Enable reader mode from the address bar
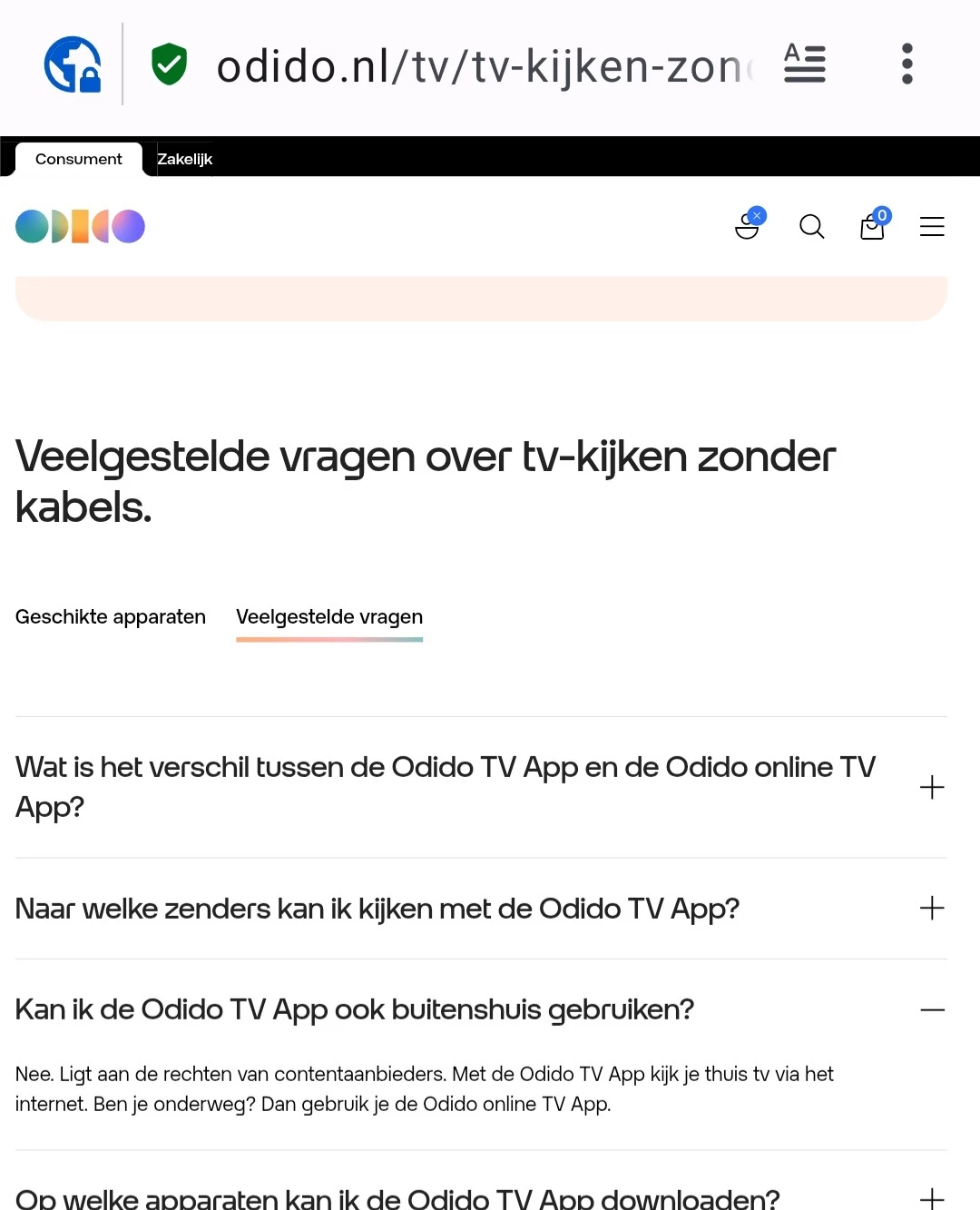The width and height of the screenshot is (980, 1210). click(805, 64)
